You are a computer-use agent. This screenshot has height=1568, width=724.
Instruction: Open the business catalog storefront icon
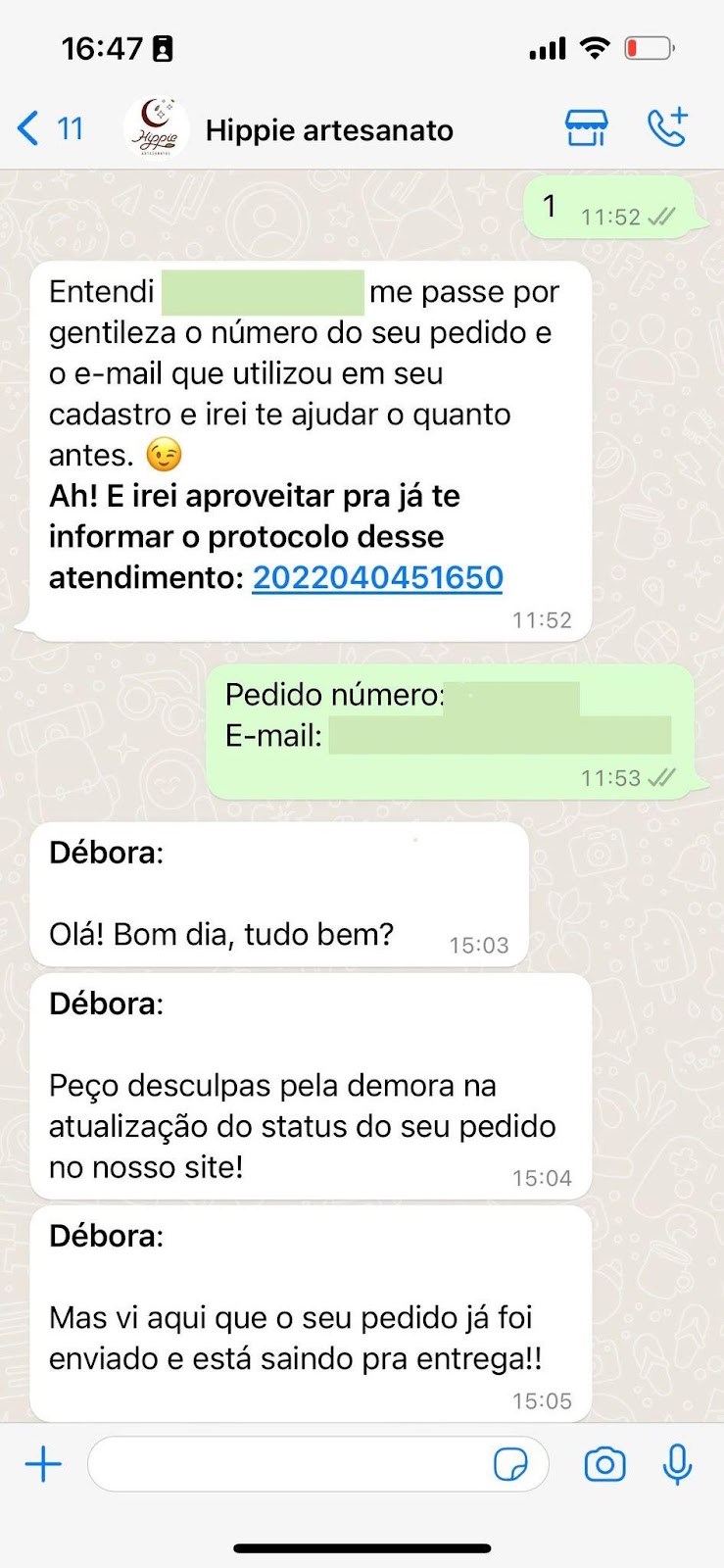(x=586, y=128)
